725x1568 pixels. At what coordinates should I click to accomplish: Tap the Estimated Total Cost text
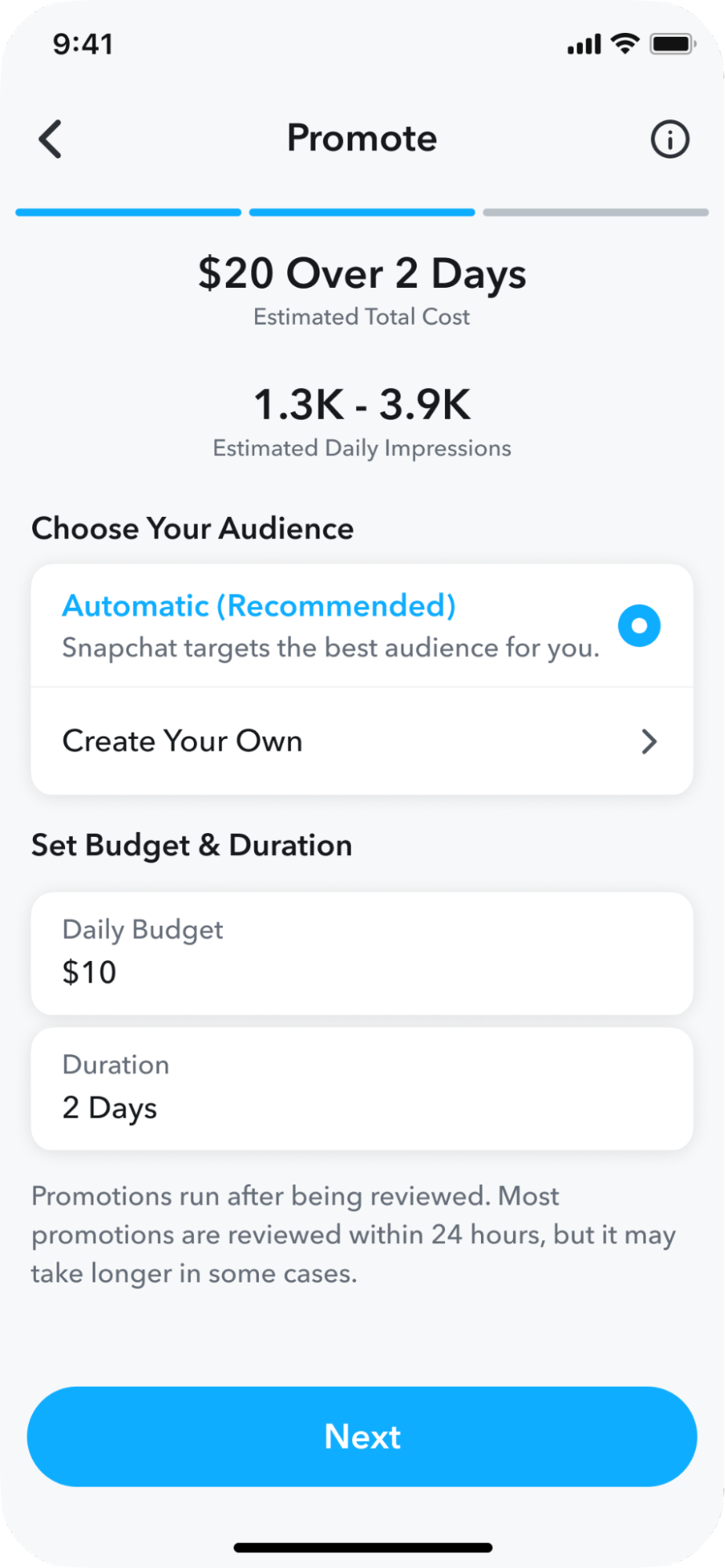[x=362, y=317]
